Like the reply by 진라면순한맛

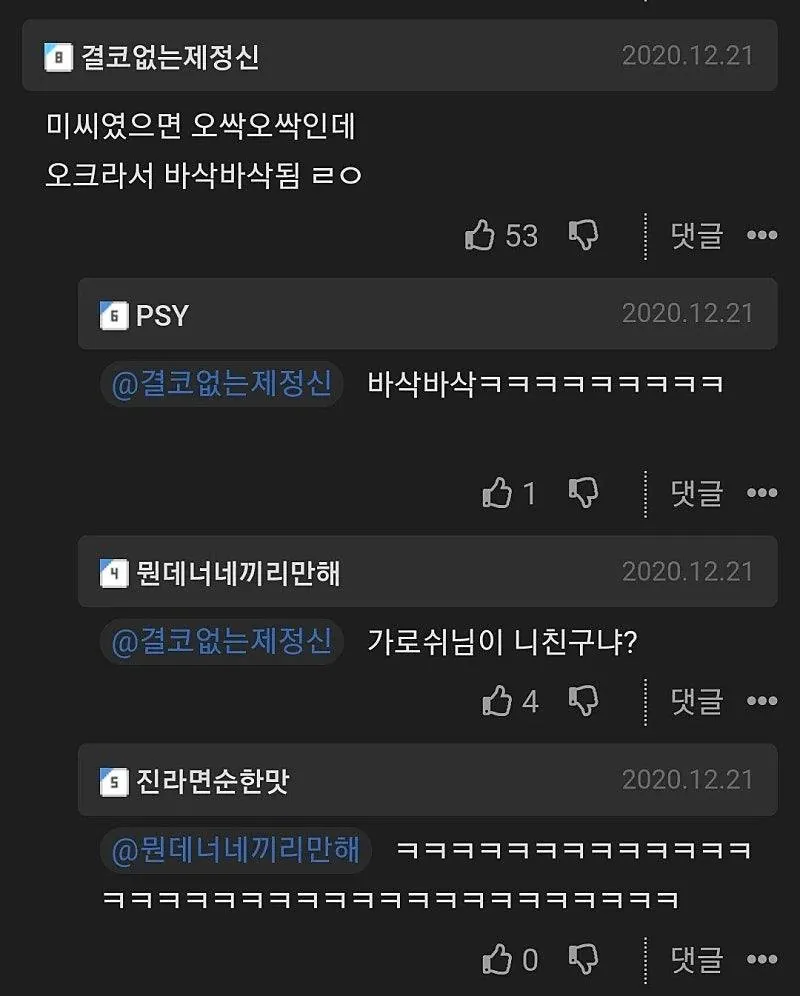[x=497, y=960]
